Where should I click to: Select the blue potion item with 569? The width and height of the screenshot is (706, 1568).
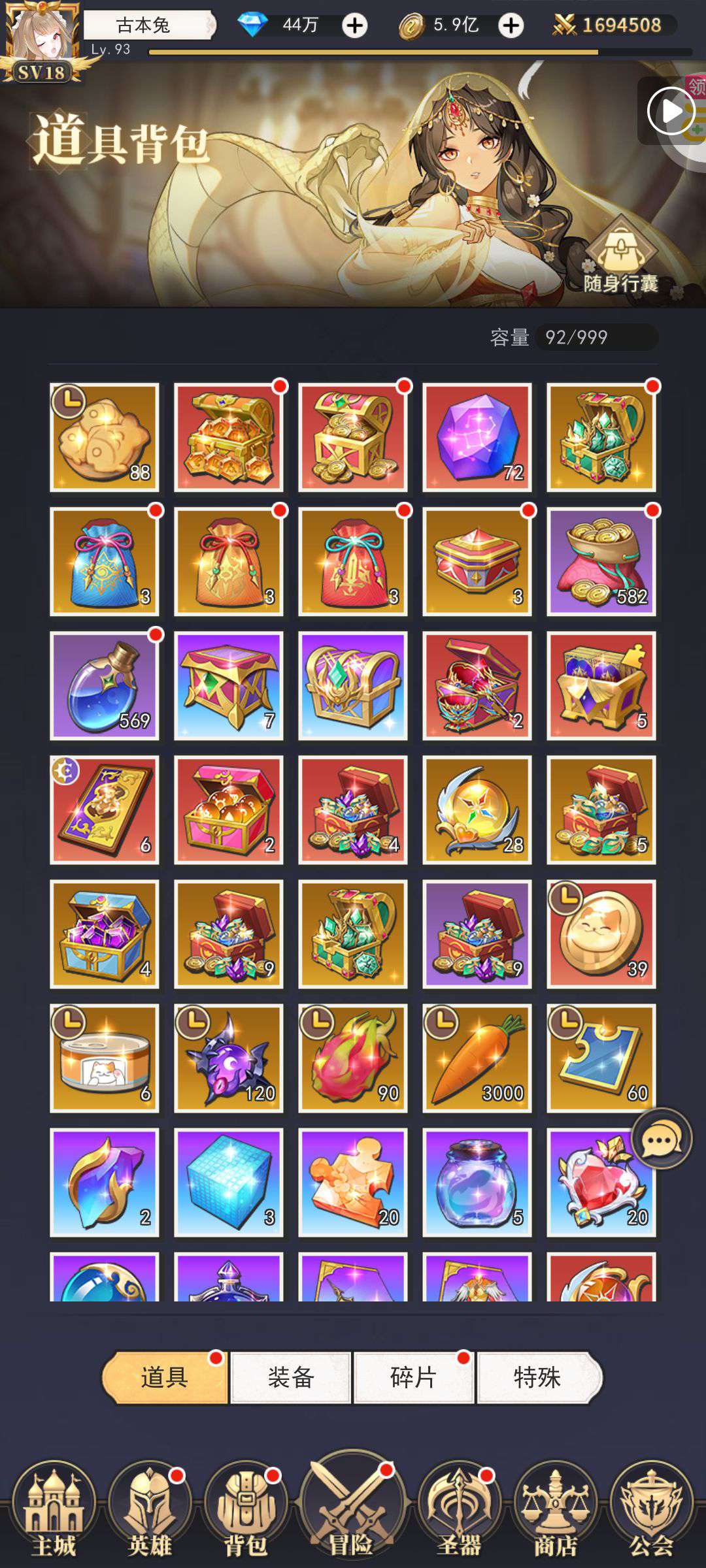[x=105, y=685]
